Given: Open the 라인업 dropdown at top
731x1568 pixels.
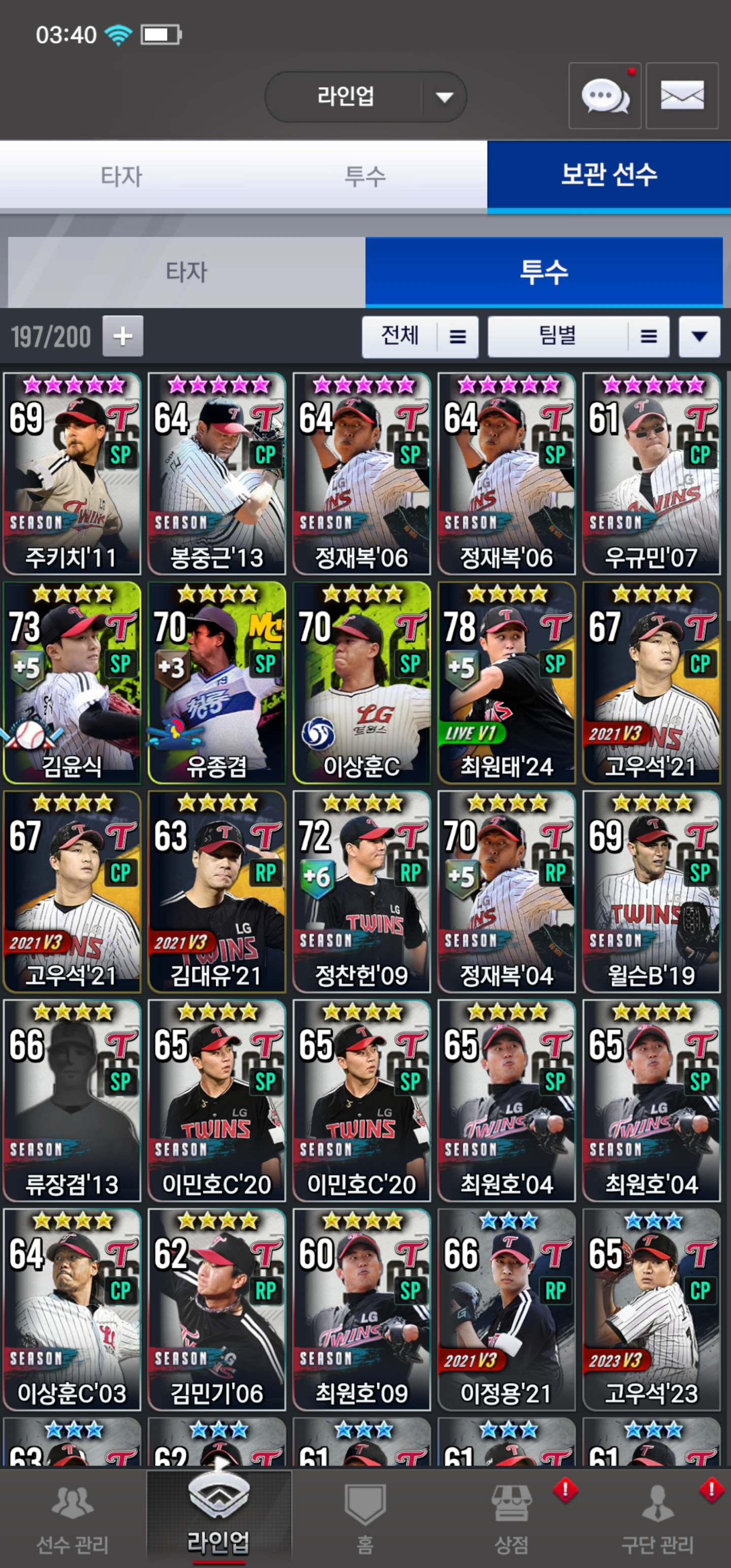Looking at the screenshot, I should coord(366,97).
